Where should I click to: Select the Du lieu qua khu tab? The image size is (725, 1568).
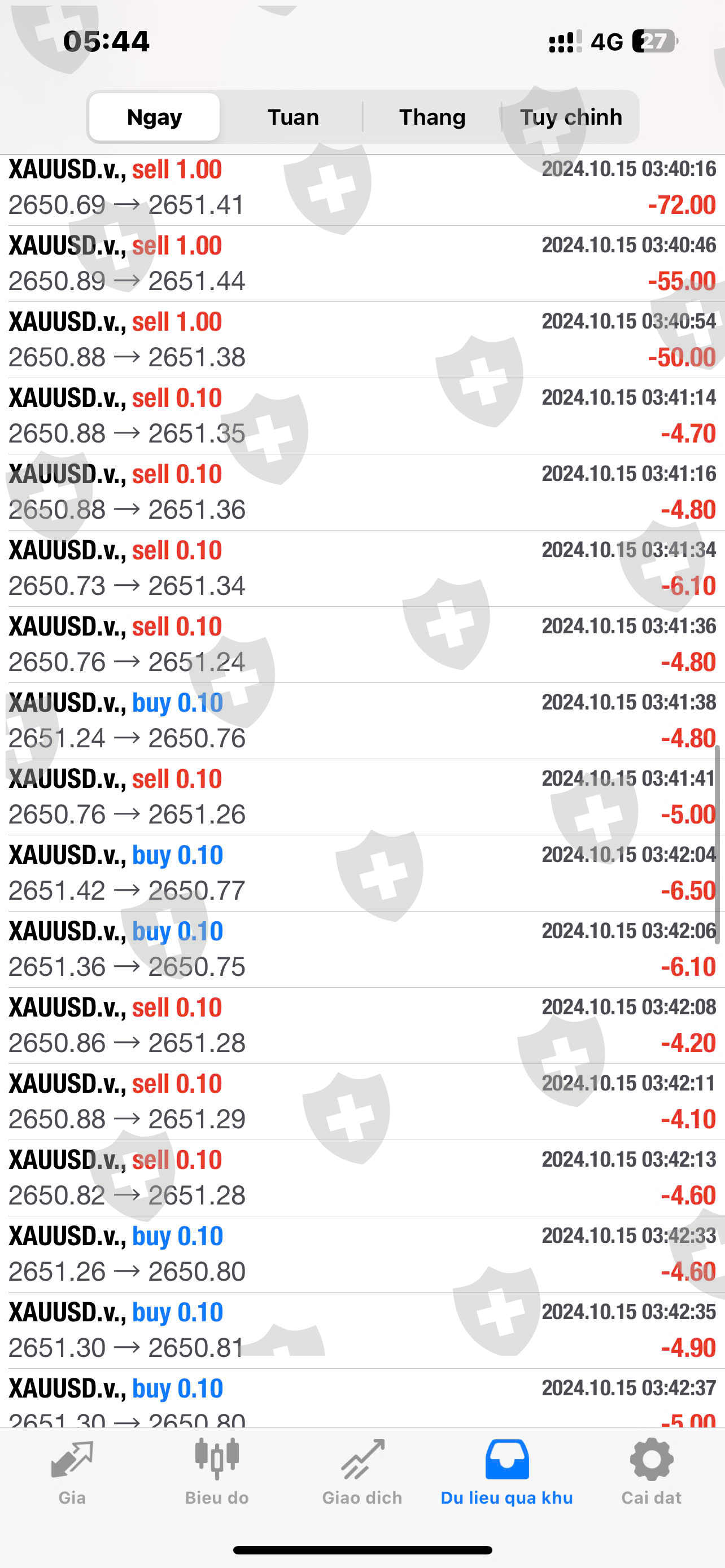tap(506, 1470)
